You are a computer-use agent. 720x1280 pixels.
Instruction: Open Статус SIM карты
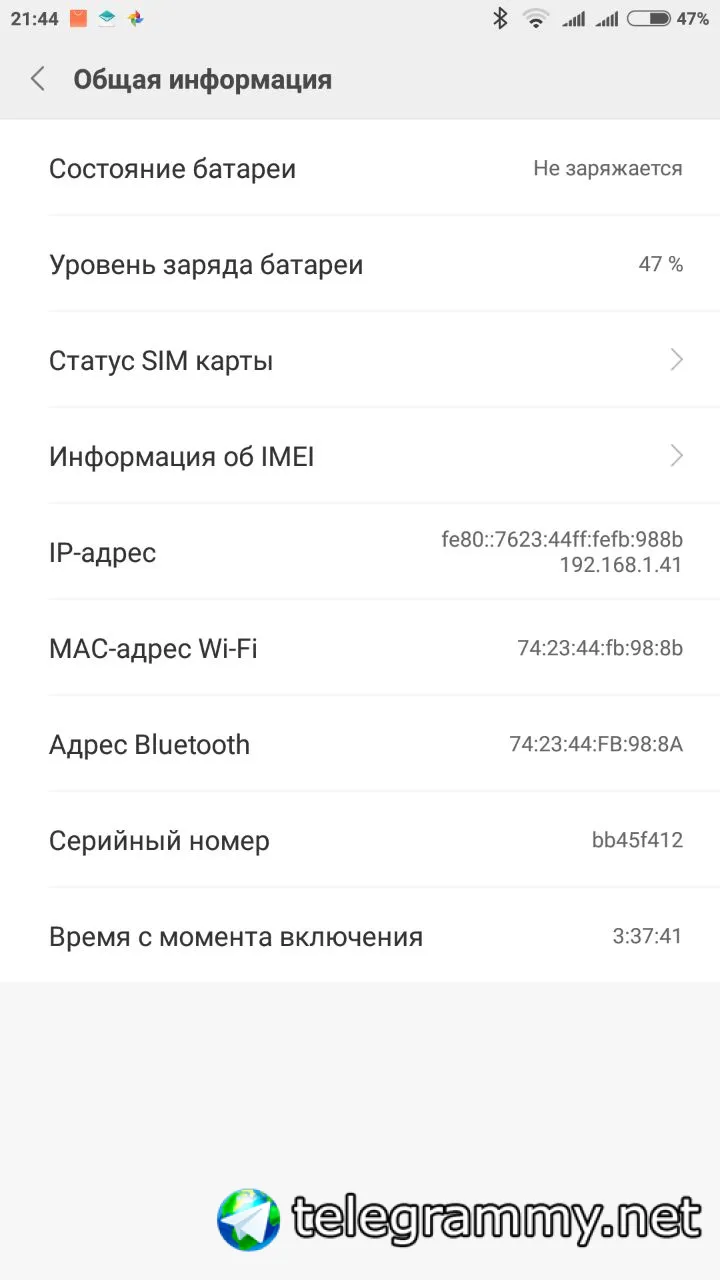coord(360,360)
